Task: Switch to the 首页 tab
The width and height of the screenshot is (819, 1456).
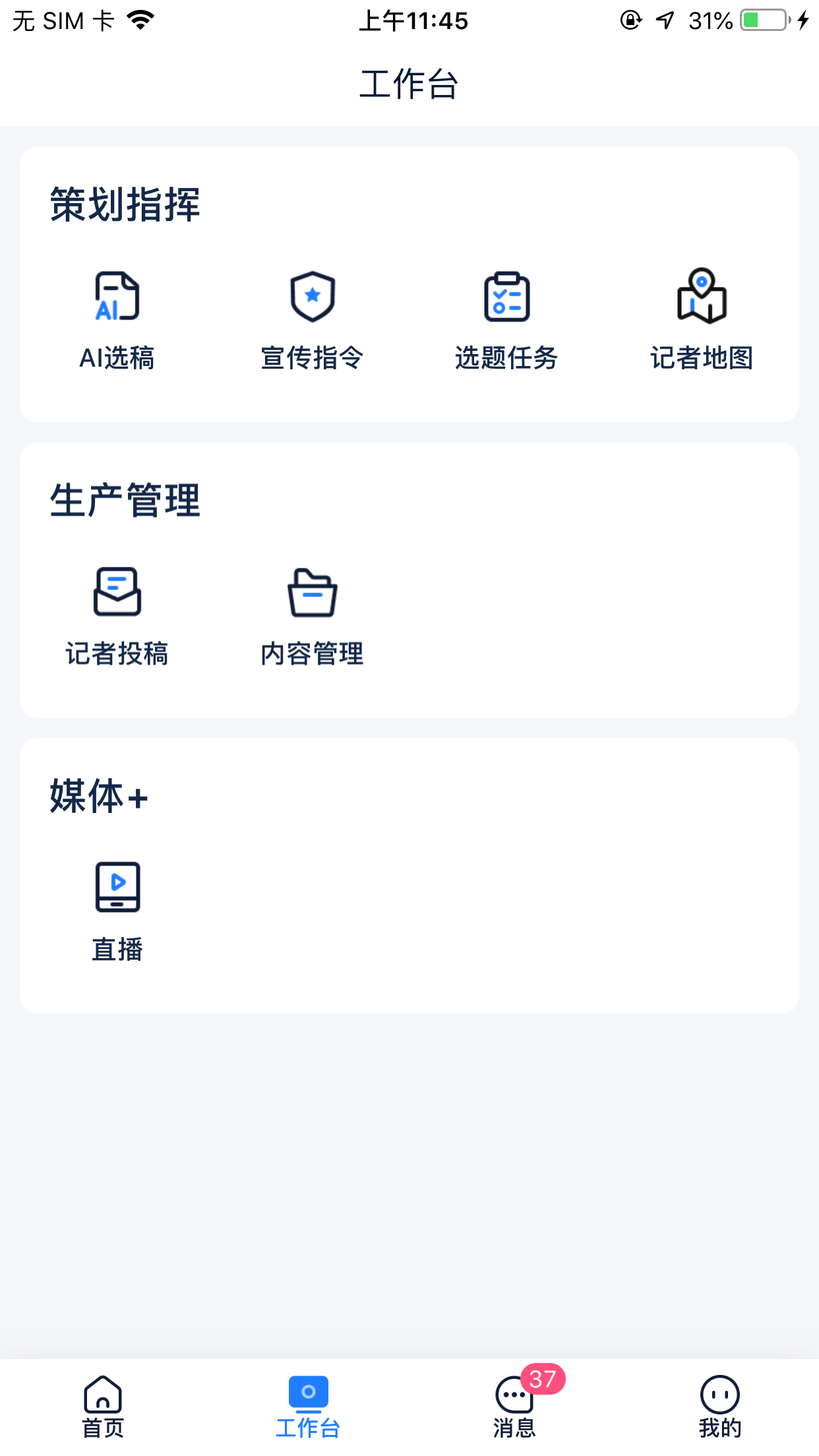Action: point(103,1407)
